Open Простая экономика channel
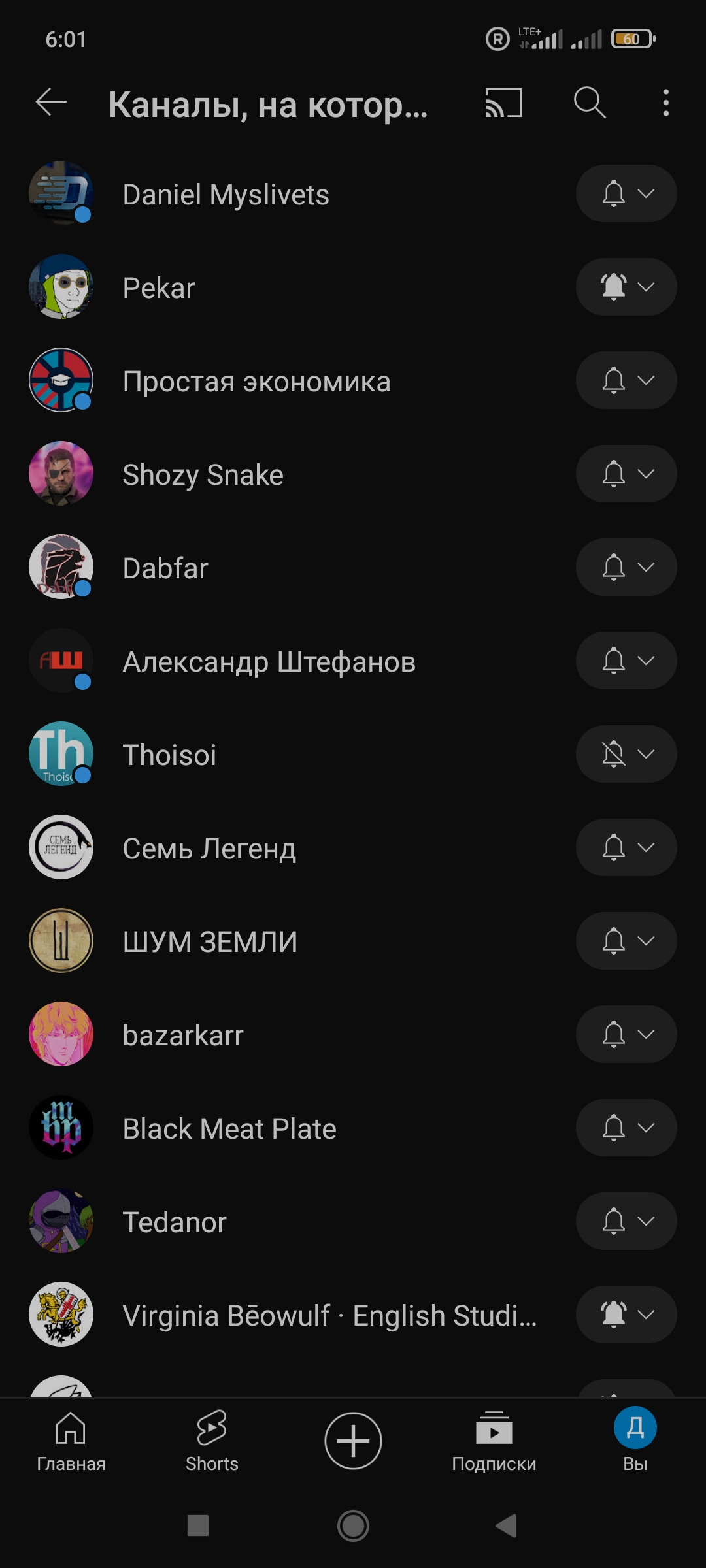706x1568 pixels. tap(256, 382)
